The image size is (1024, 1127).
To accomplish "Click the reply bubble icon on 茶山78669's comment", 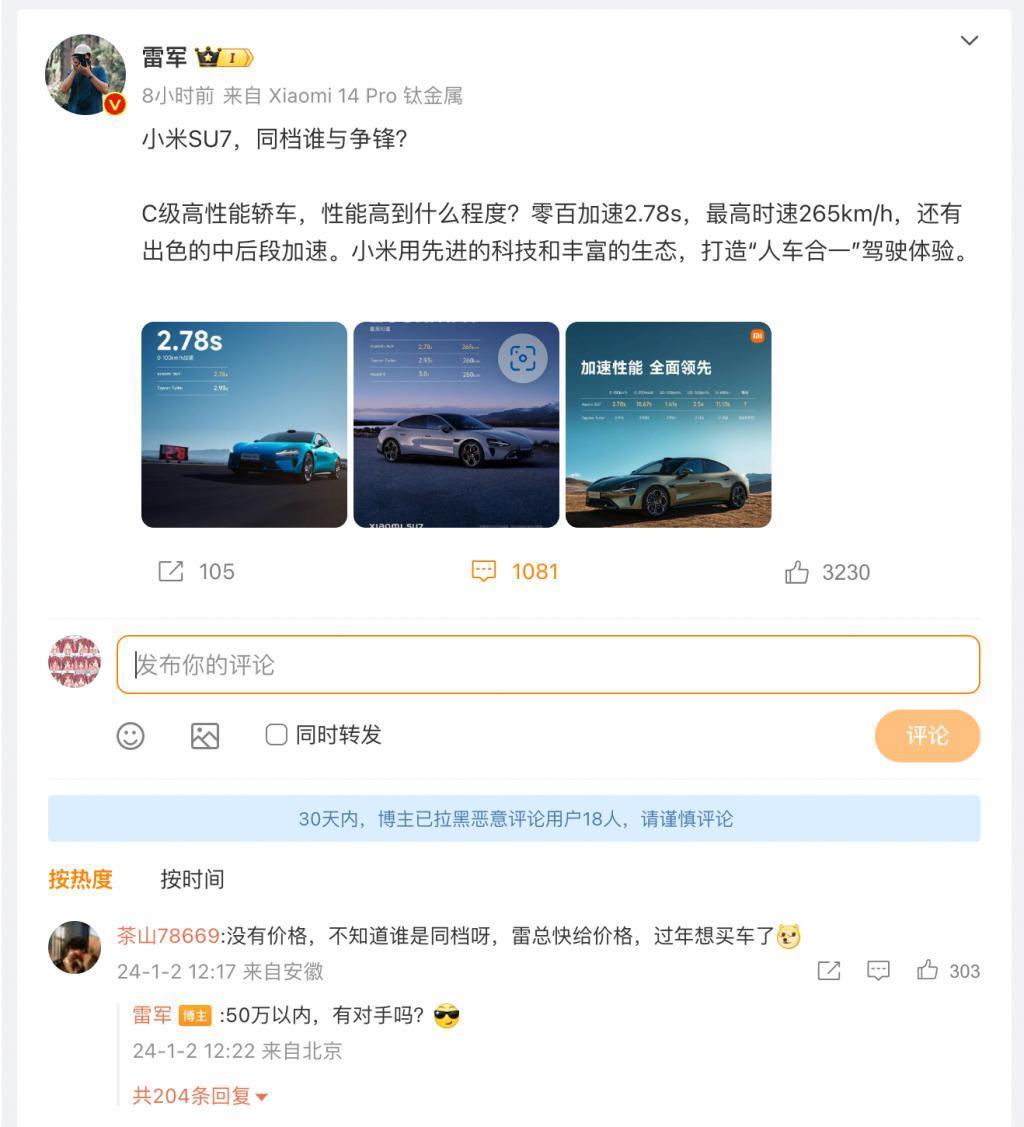I will click(x=880, y=969).
